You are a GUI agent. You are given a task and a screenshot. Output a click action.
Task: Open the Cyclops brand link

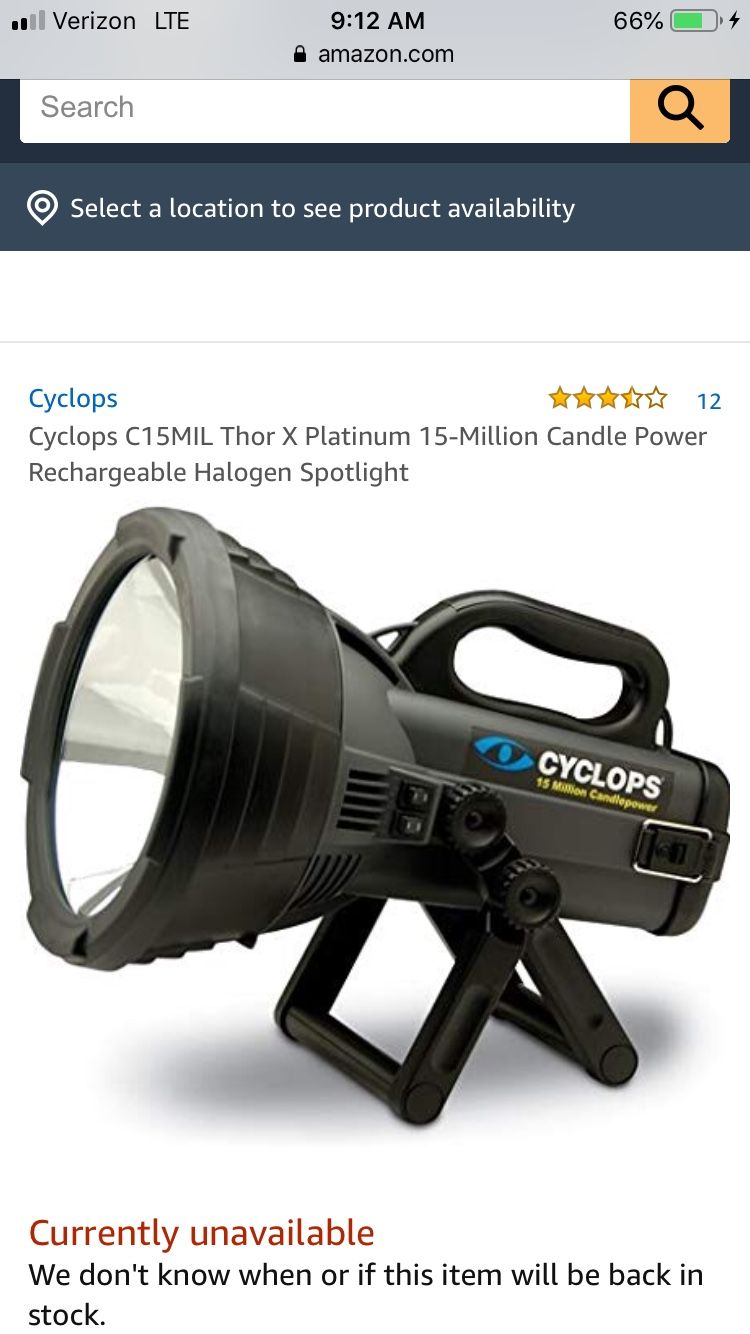tap(73, 398)
